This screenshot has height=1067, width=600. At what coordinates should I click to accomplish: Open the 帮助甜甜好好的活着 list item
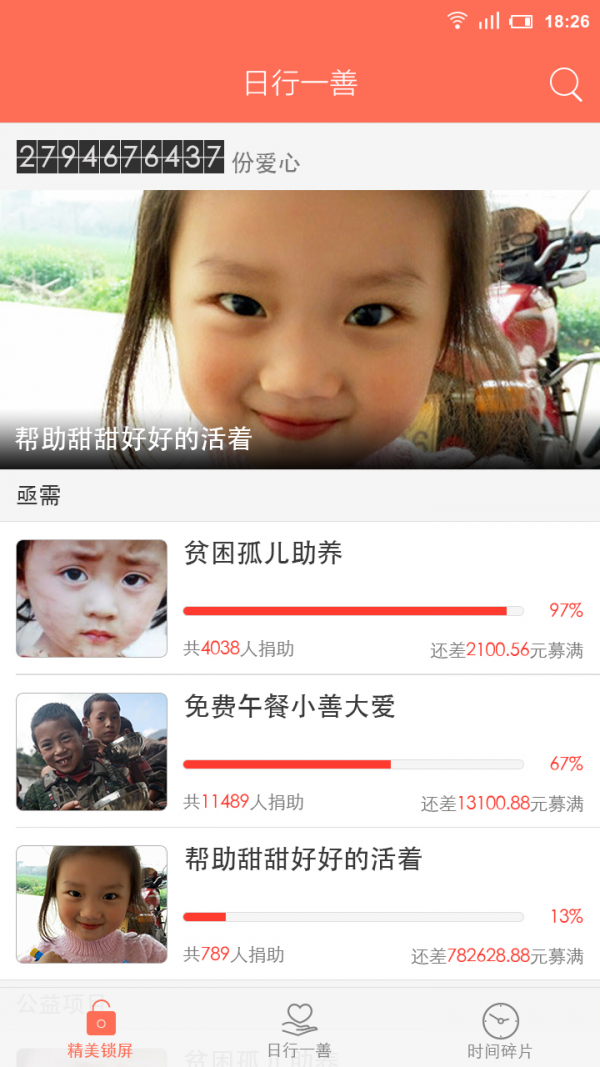300,904
